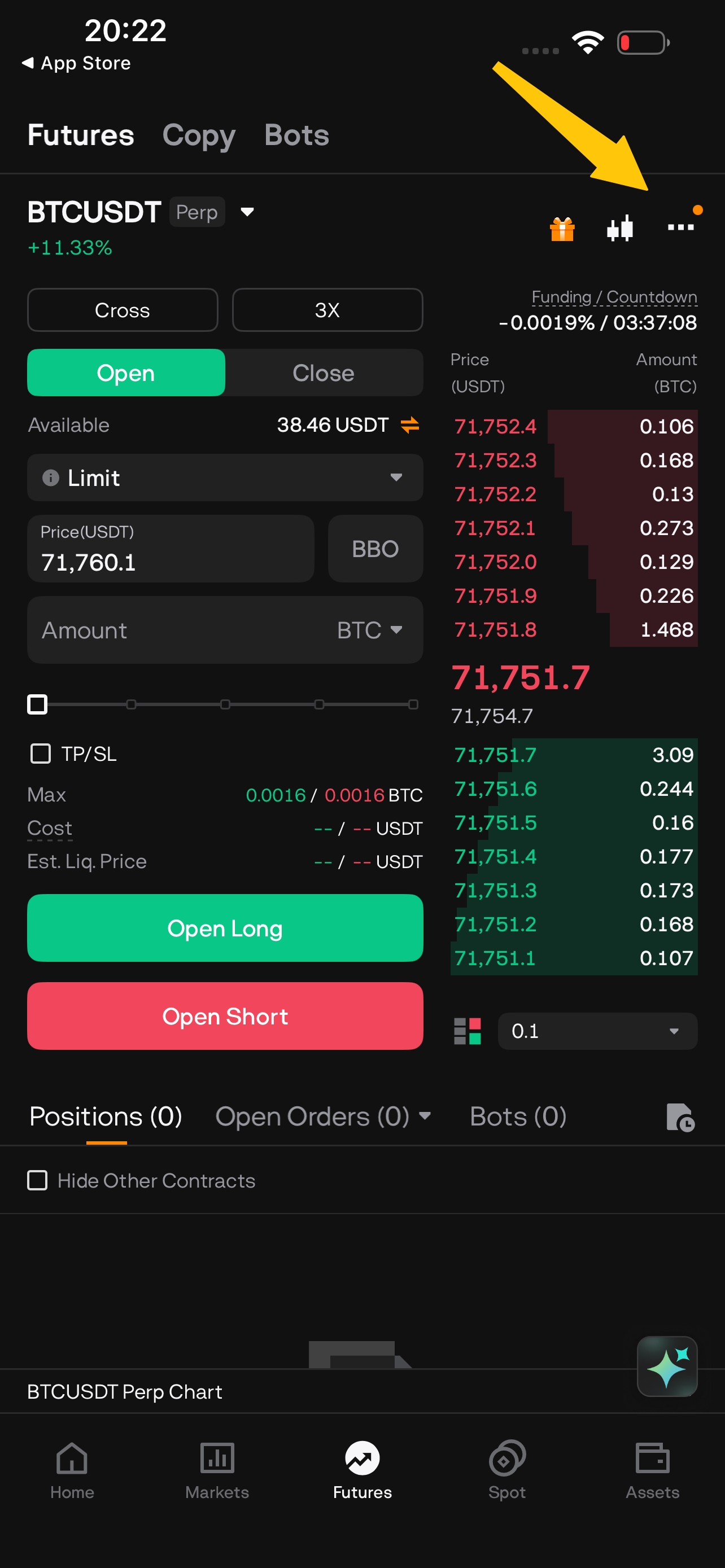
Task: Adjust the 3X leverage setting
Action: point(327,310)
